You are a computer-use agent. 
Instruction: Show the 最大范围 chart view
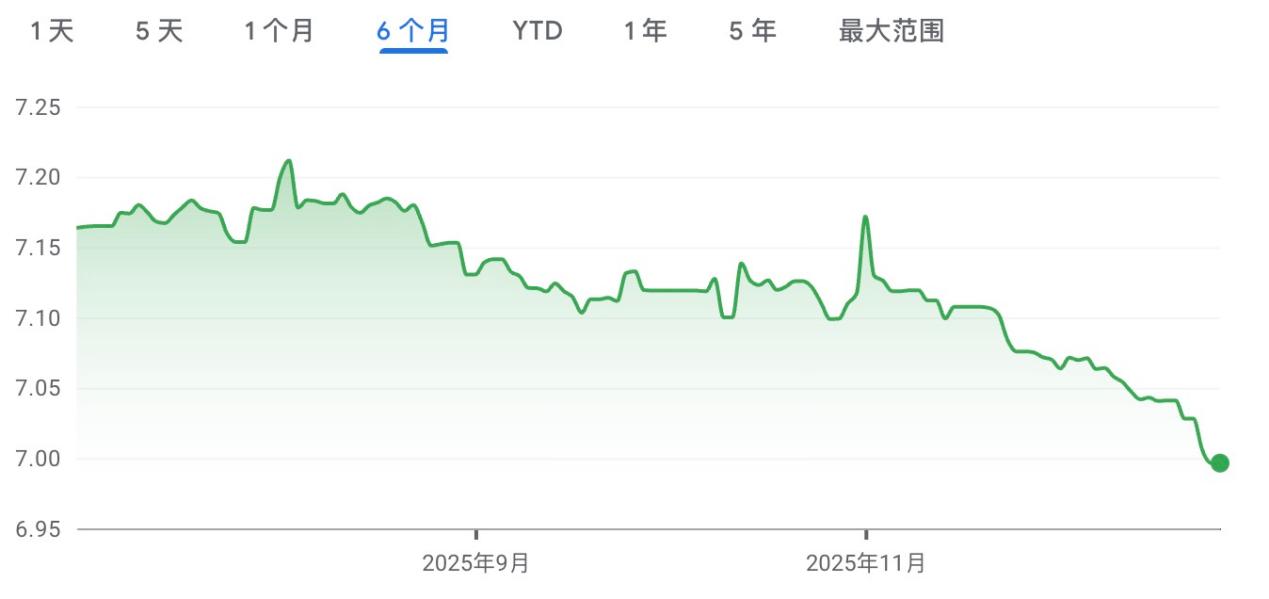click(x=890, y=32)
